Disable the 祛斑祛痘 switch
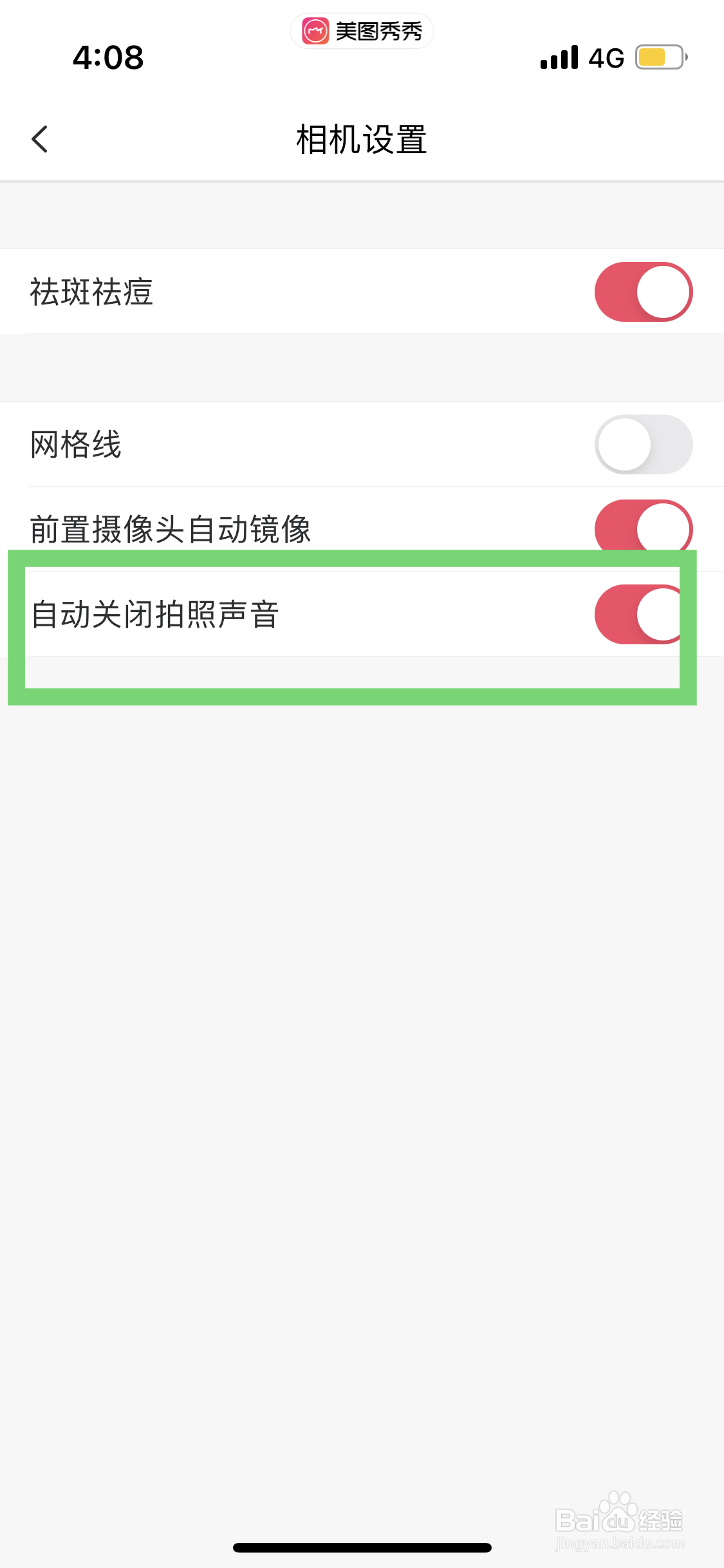 [643, 292]
